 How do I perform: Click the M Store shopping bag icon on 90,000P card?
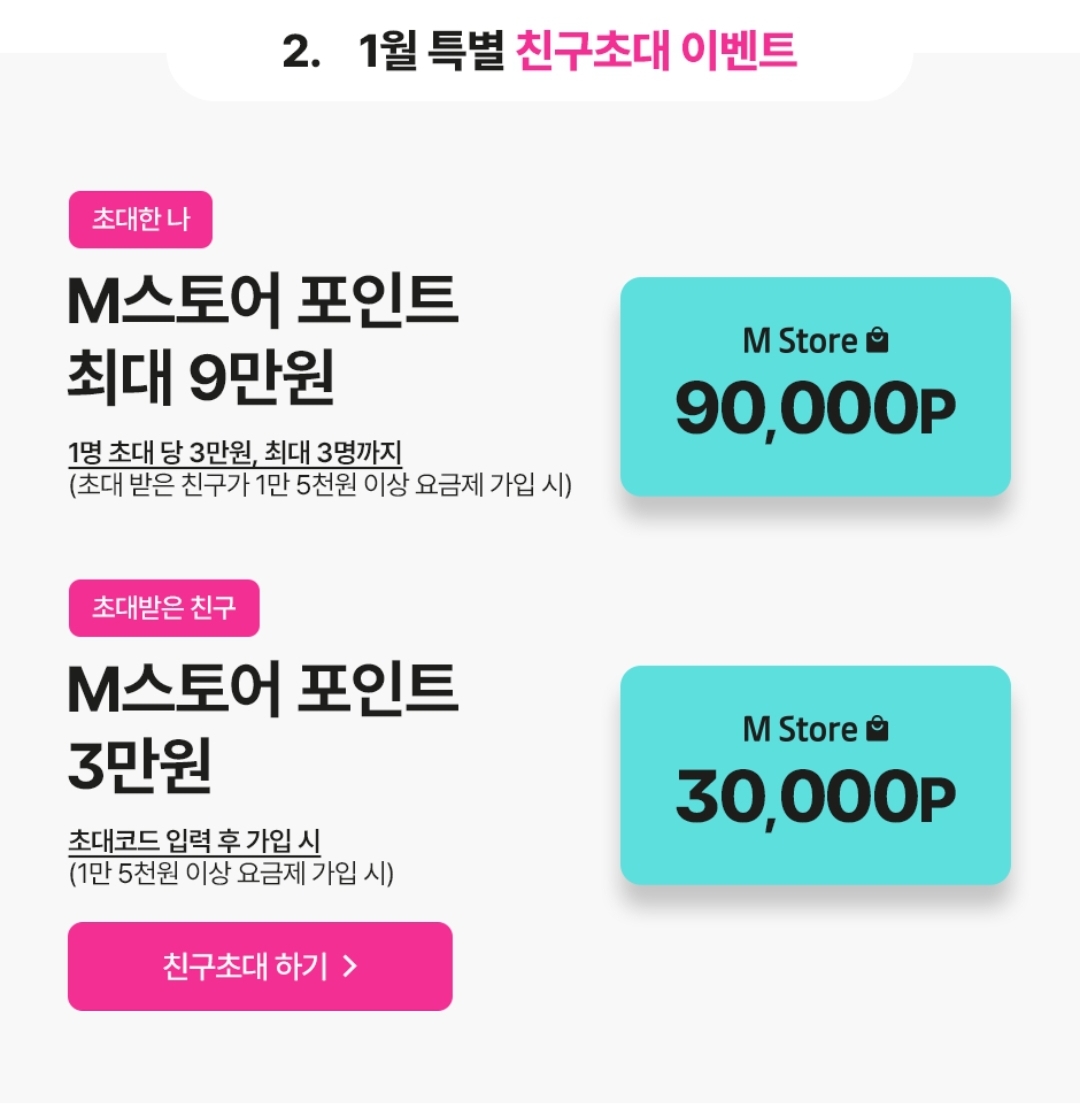pyautogui.click(x=879, y=341)
